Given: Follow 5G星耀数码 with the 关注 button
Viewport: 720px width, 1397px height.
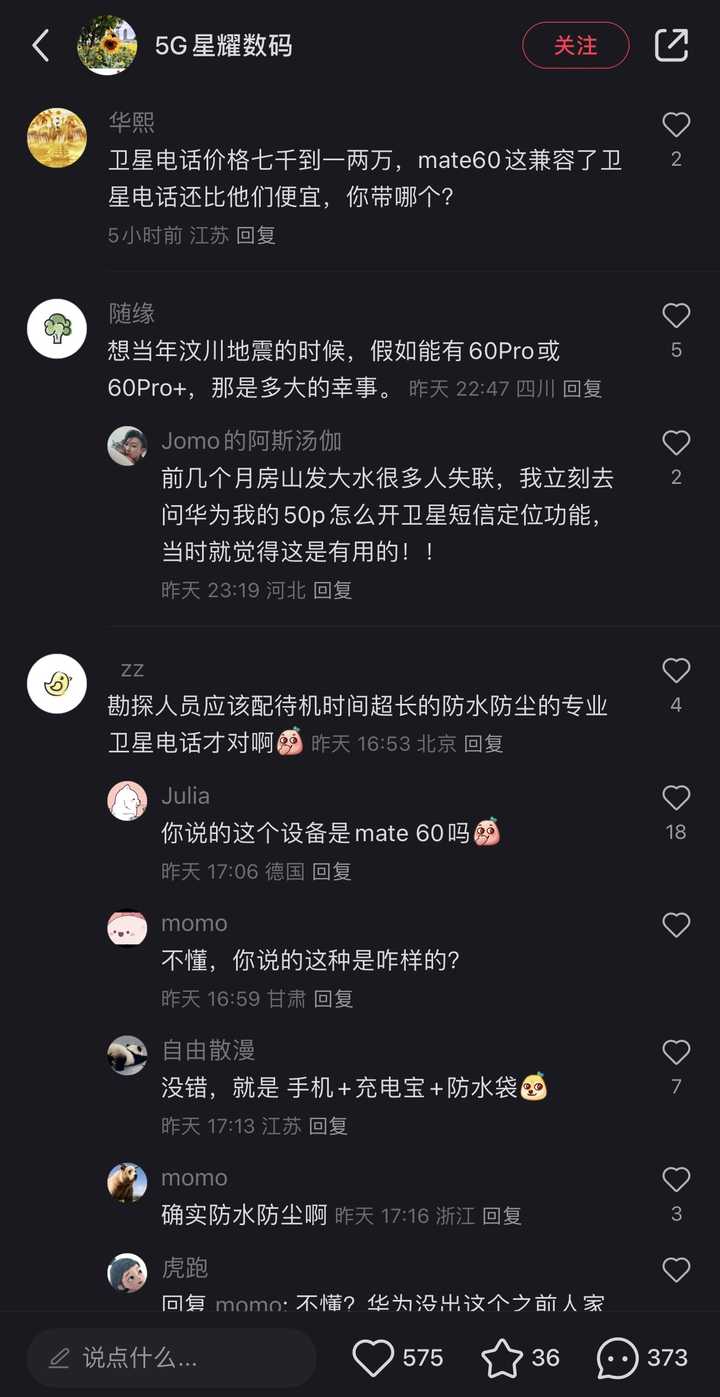Looking at the screenshot, I should pyautogui.click(x=575, y=46).
